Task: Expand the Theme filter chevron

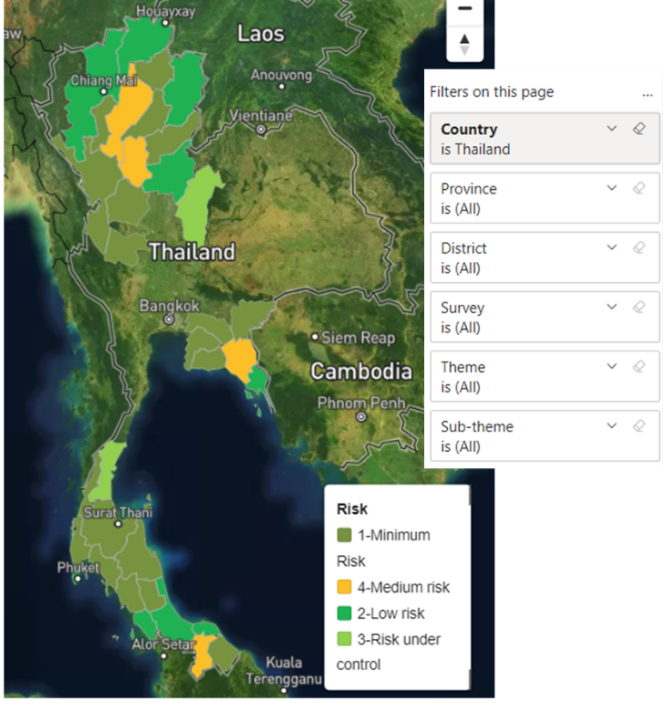Action: pyautogui.click(x=612, y=367)
